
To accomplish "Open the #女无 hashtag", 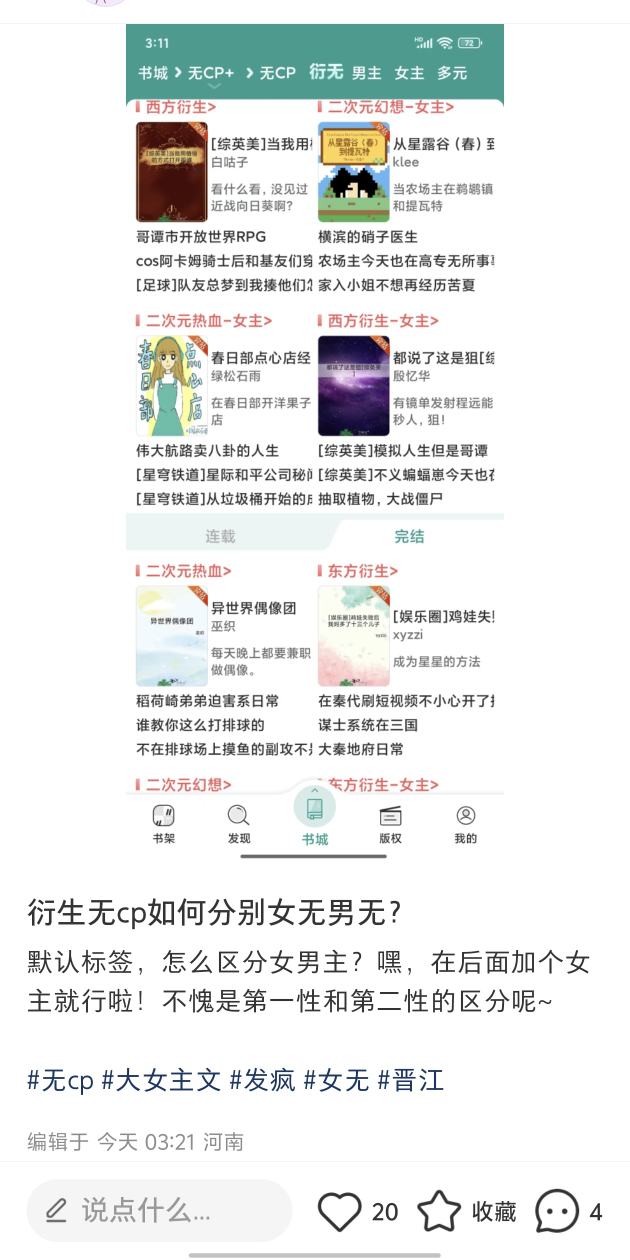I will (x=336, y=1080).
